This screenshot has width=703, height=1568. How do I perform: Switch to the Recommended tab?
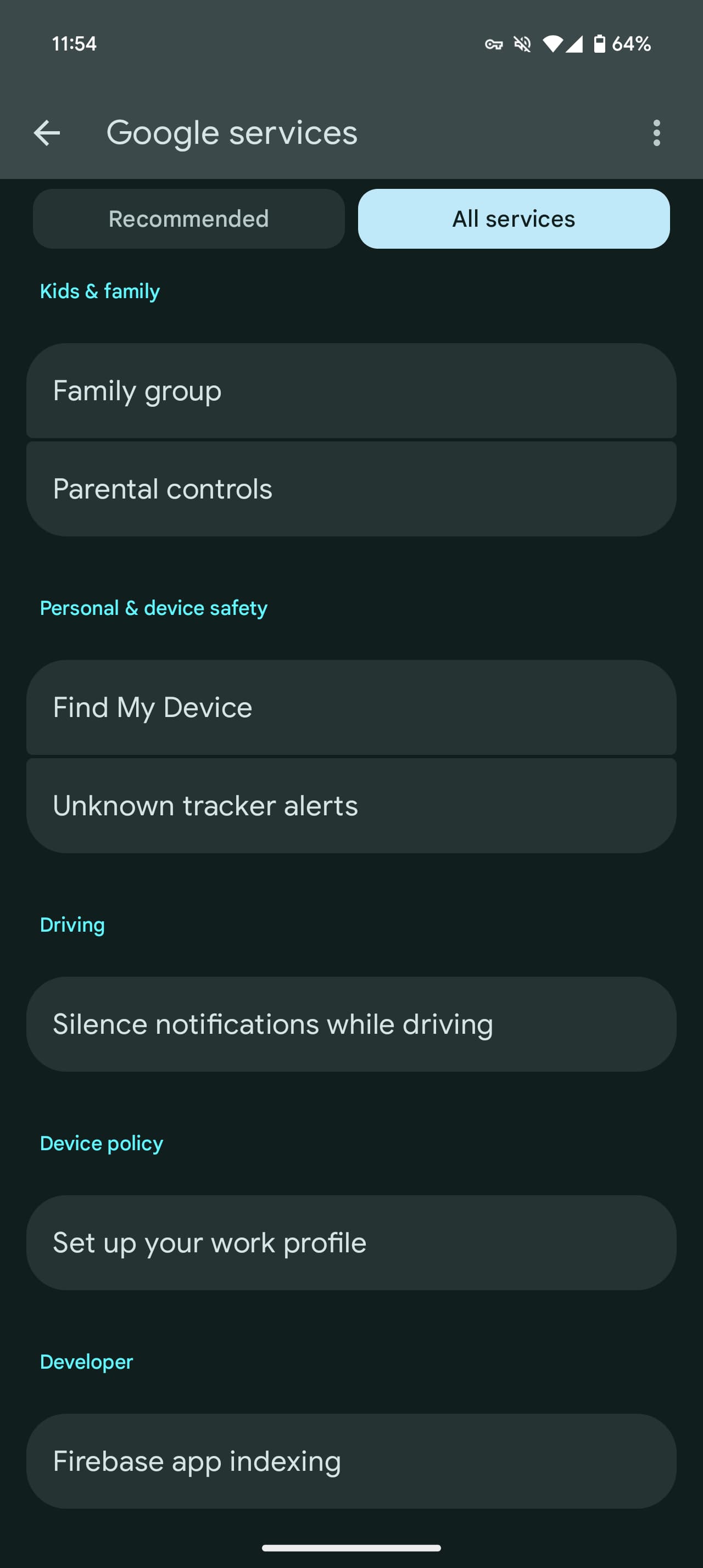pyautogui.click(x=189, y=219)
